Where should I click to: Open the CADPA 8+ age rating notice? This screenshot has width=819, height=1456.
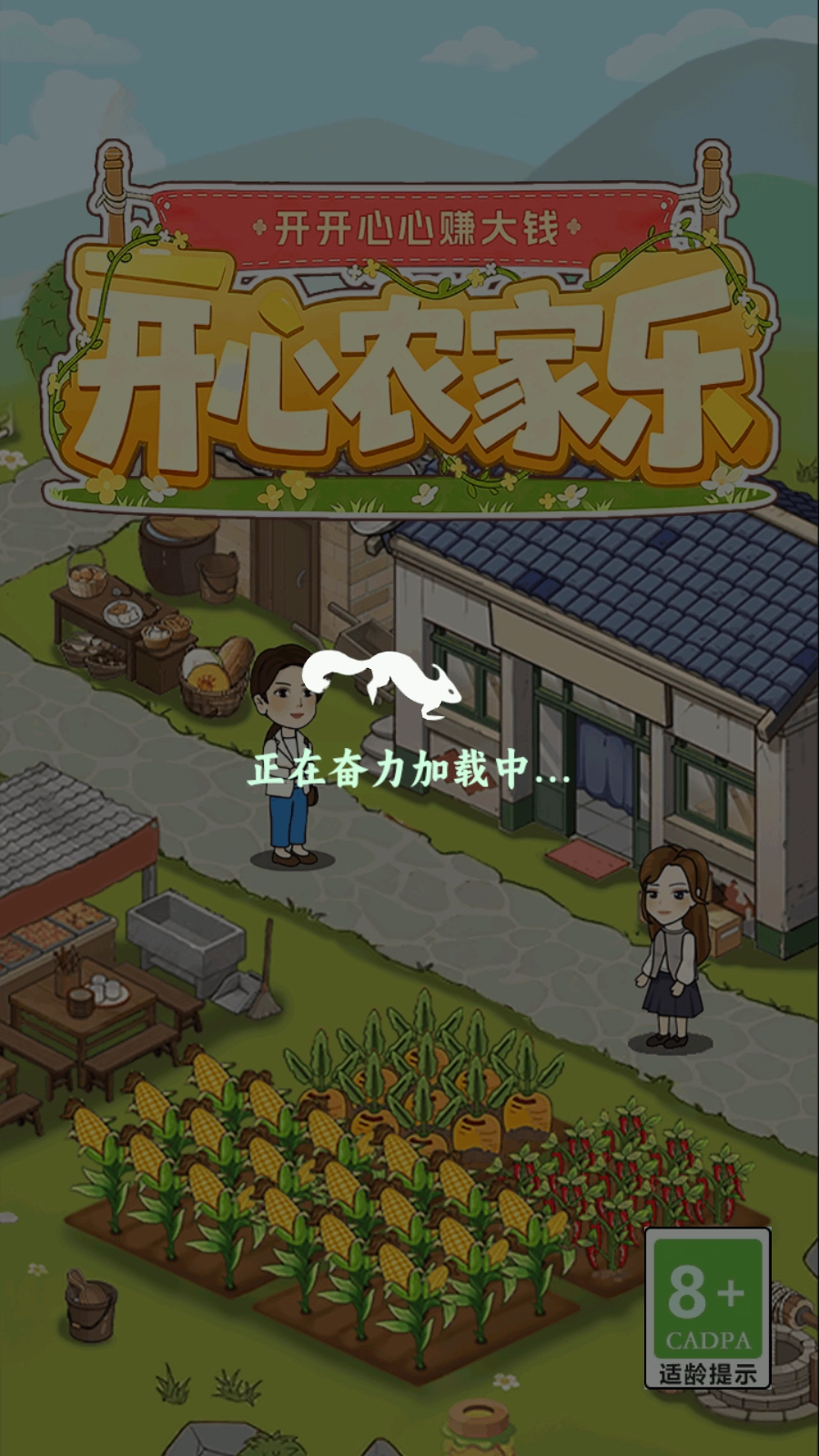click(x=708, y=1309)
